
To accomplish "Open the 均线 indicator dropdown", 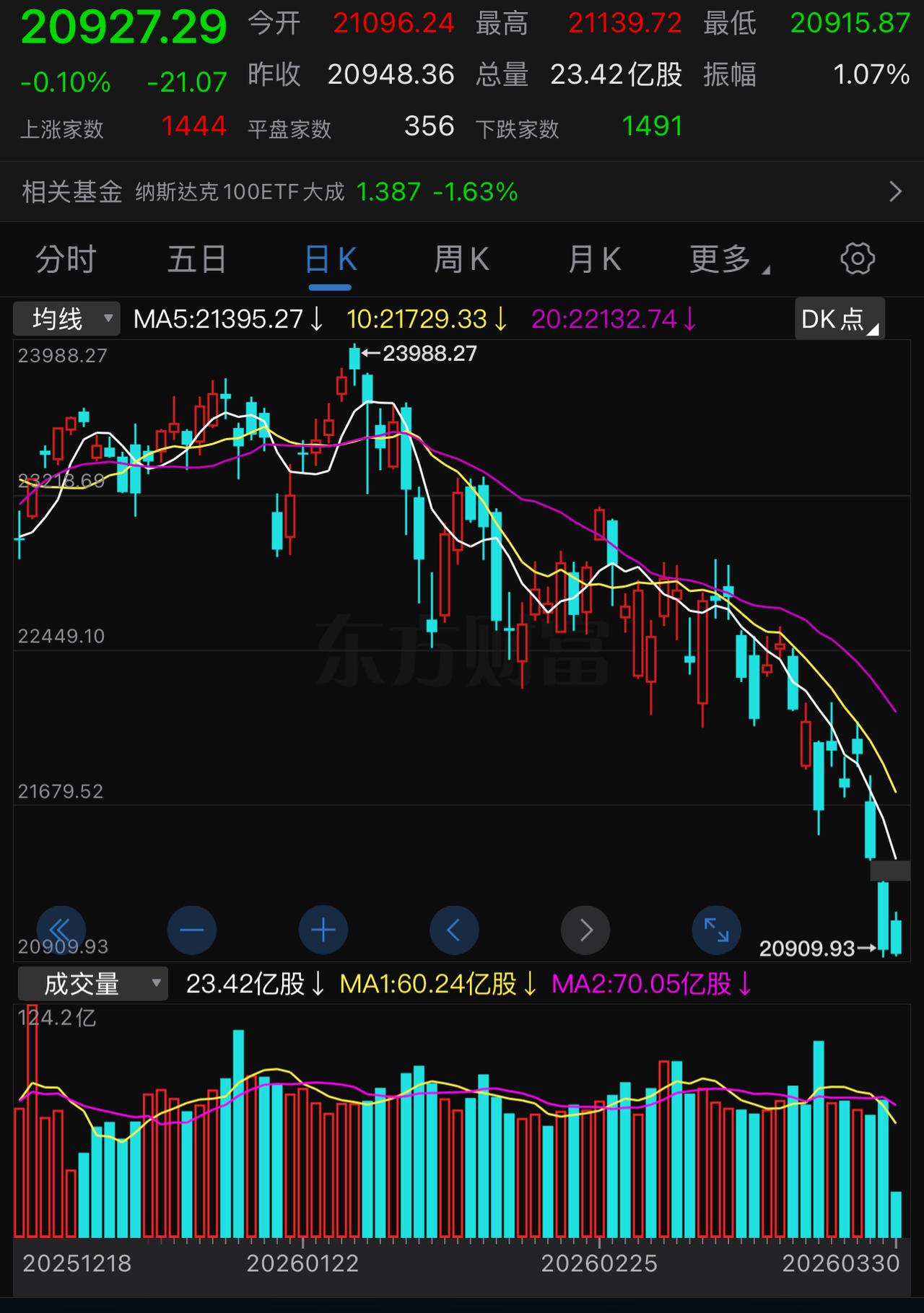I will pyautogui.click(x=66, y=318).
